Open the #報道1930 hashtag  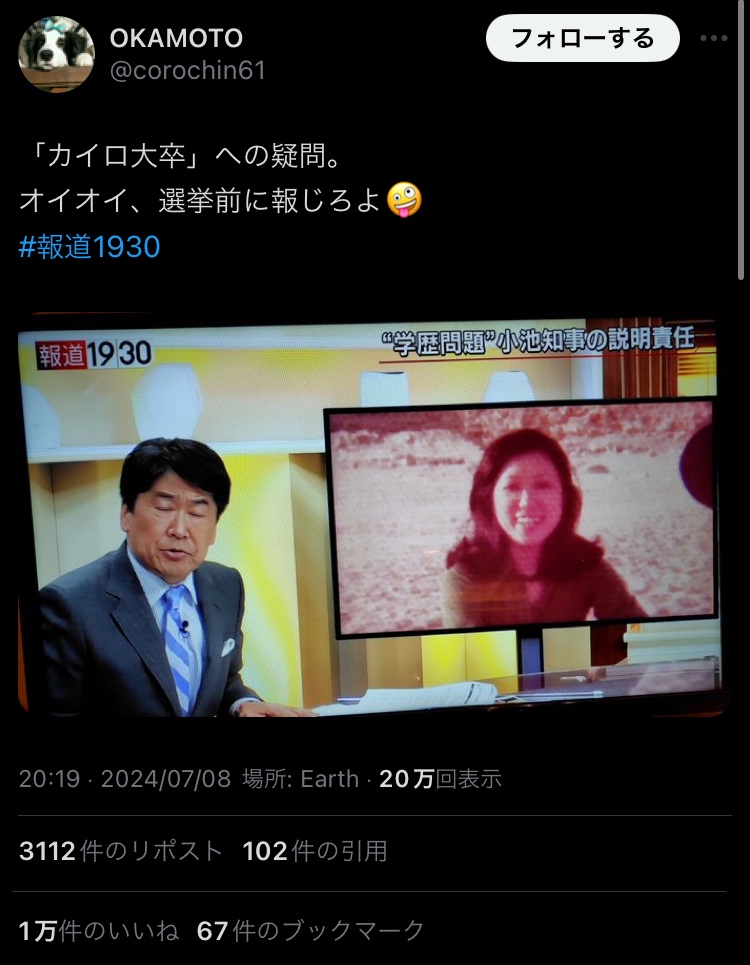click(x=89, y=247)
